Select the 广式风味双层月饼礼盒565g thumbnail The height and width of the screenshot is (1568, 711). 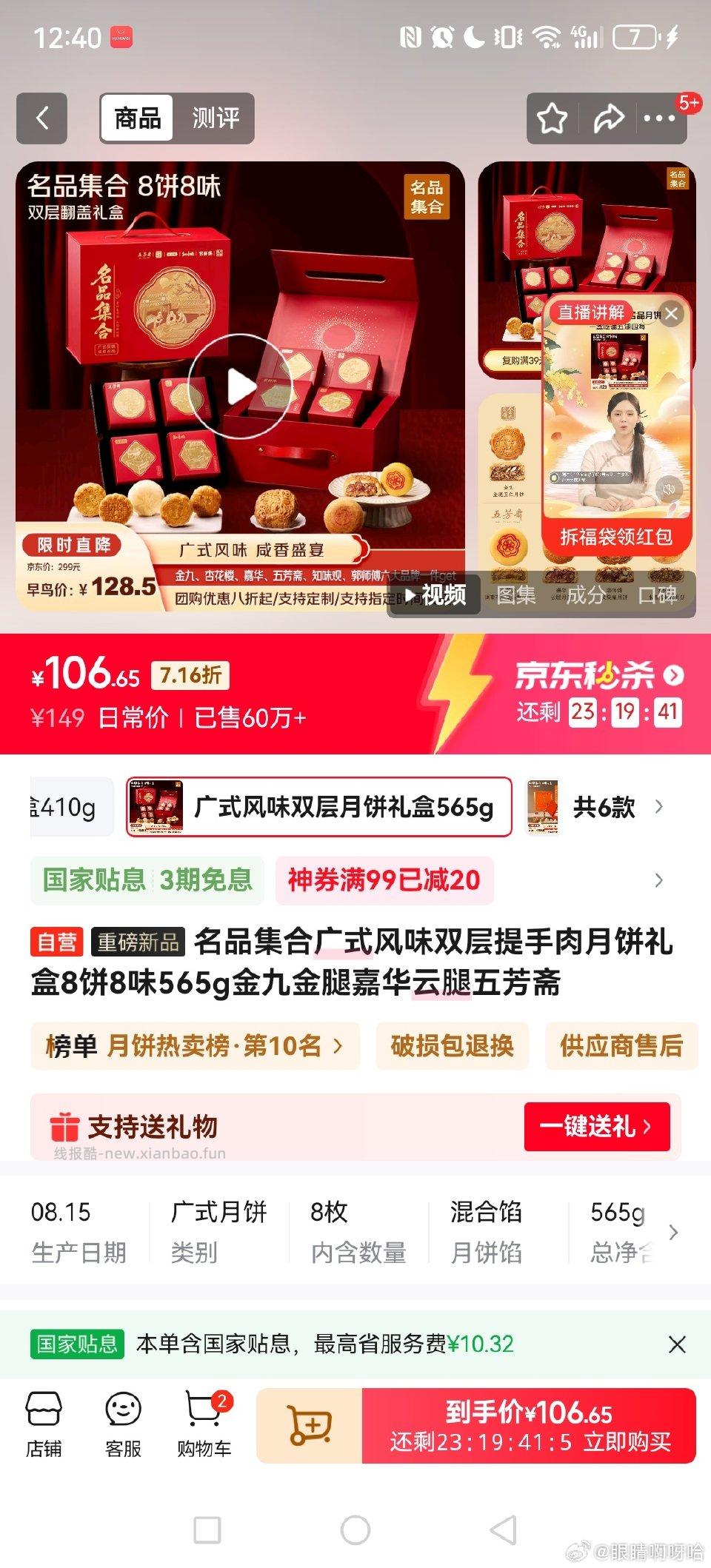(x=318, y=808)
